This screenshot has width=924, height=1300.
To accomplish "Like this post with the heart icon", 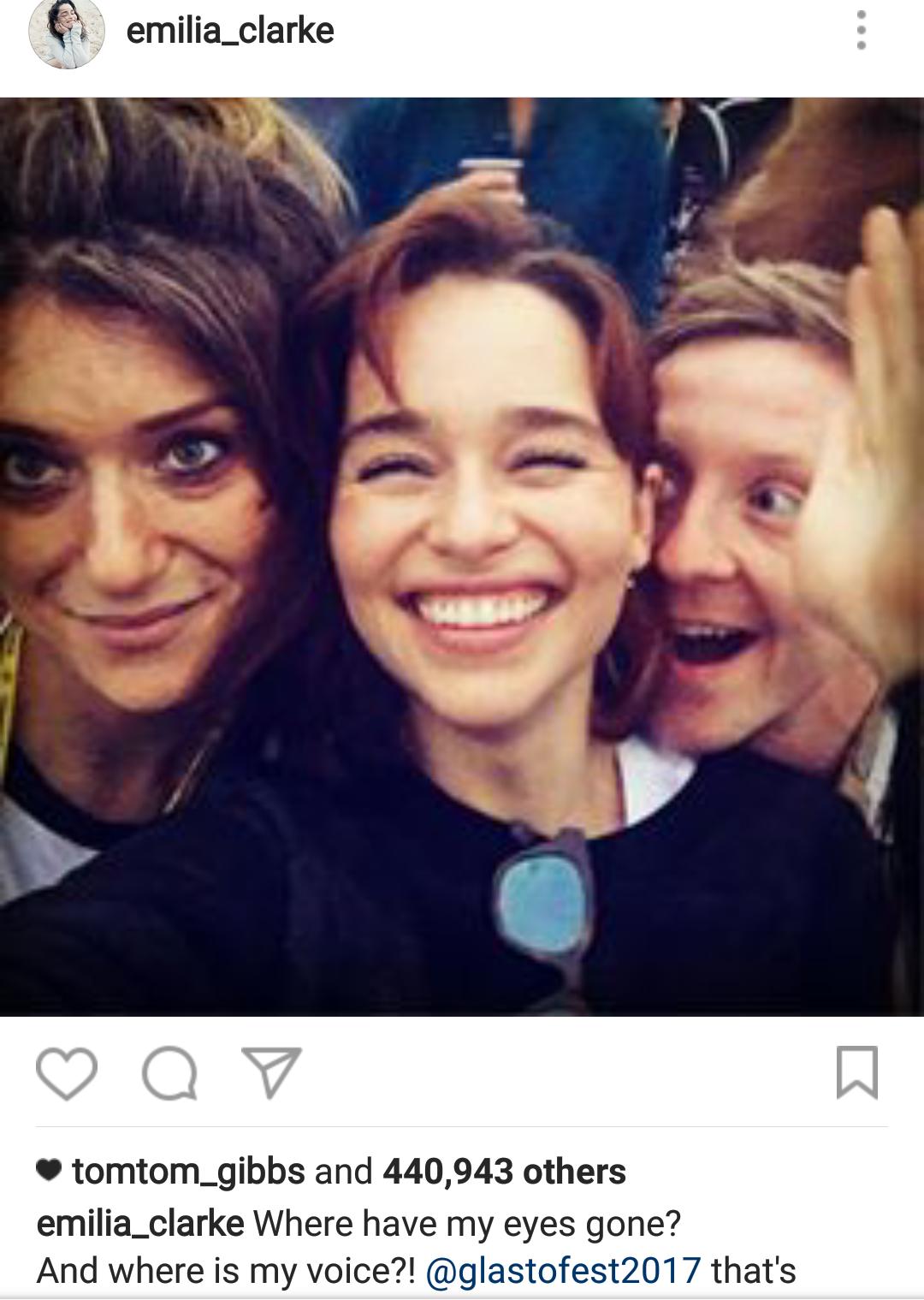I will pyautogui.click(x=67, y=1074).
